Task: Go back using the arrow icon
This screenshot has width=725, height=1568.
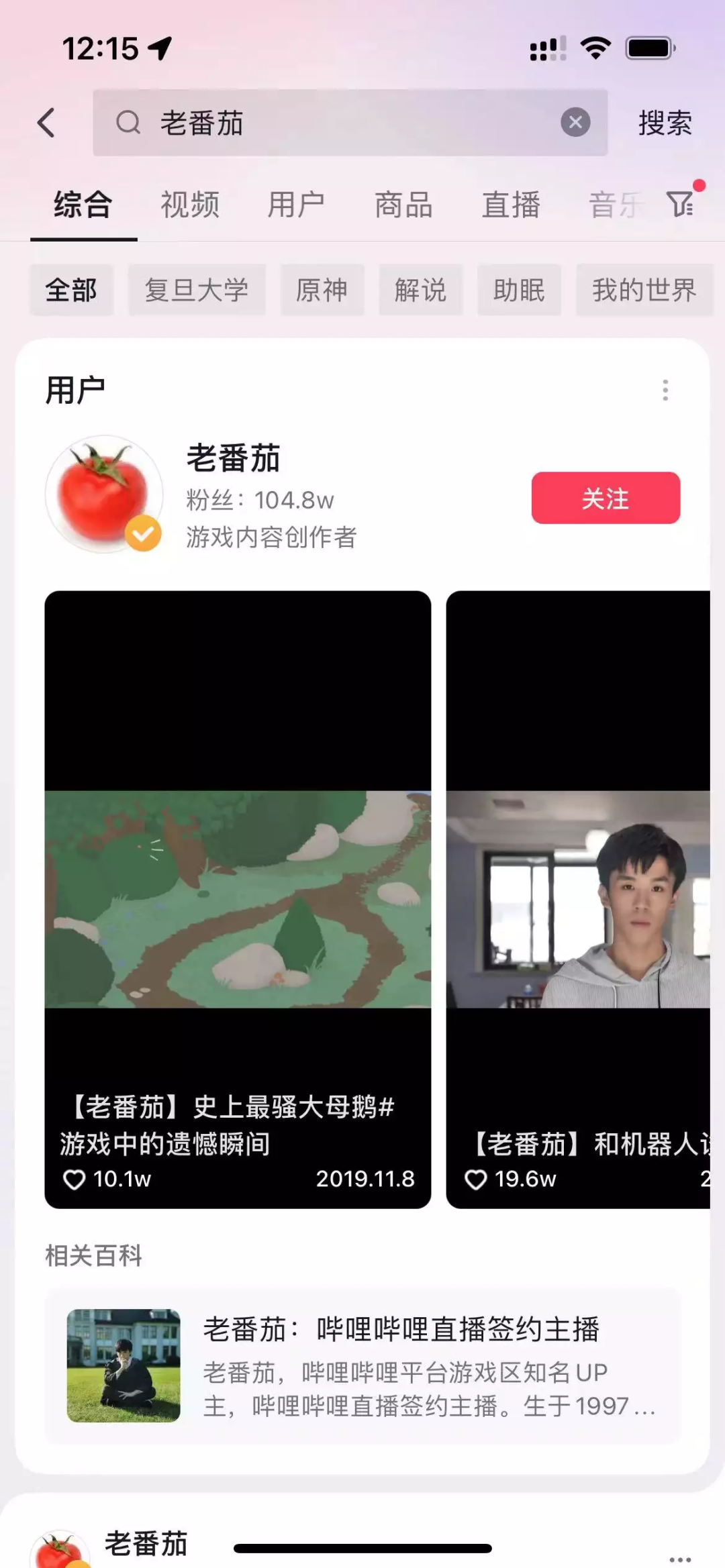Action: coord(46,123)
